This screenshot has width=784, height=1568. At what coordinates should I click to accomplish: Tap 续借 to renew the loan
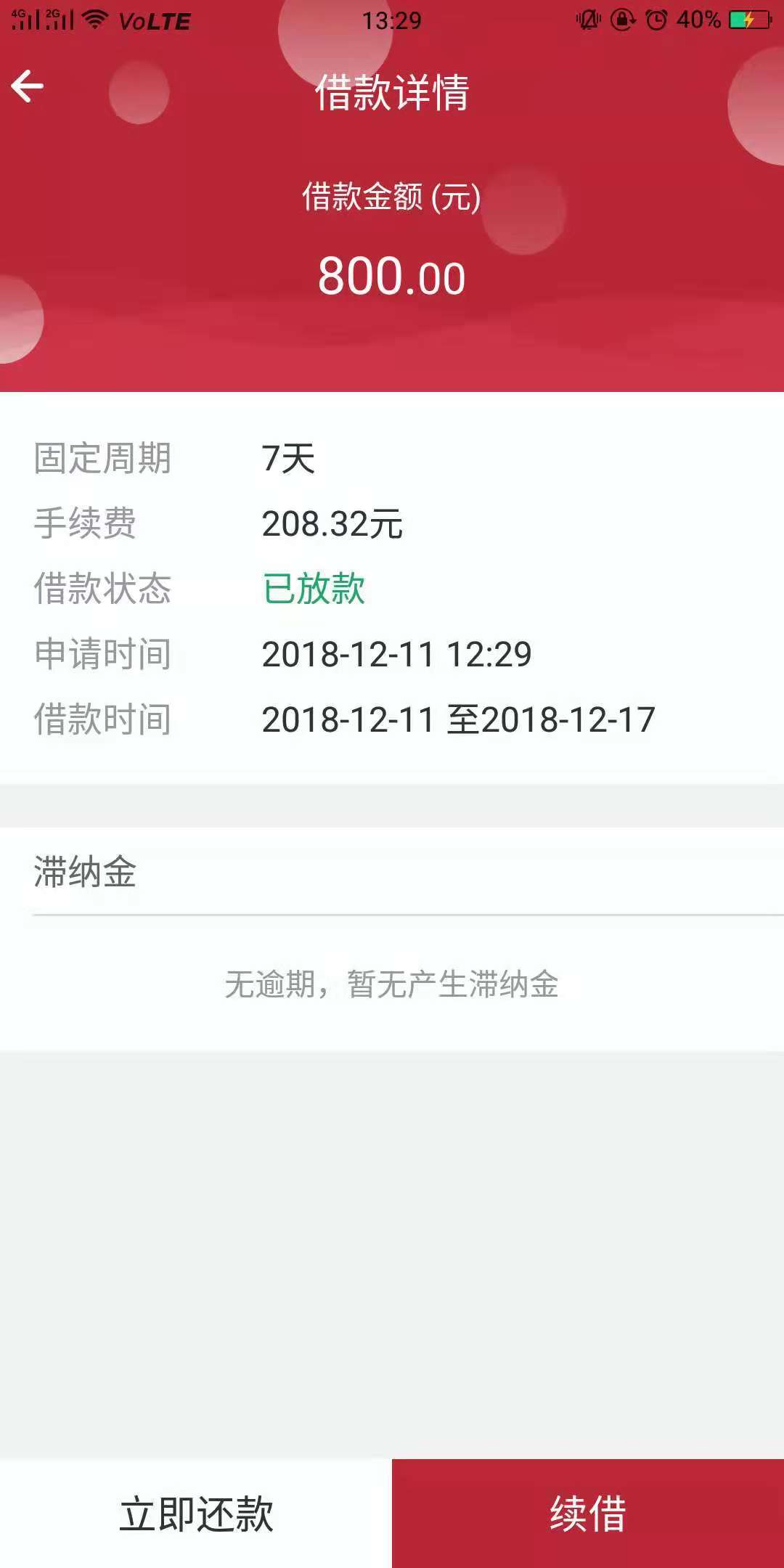pos(588,1514)
